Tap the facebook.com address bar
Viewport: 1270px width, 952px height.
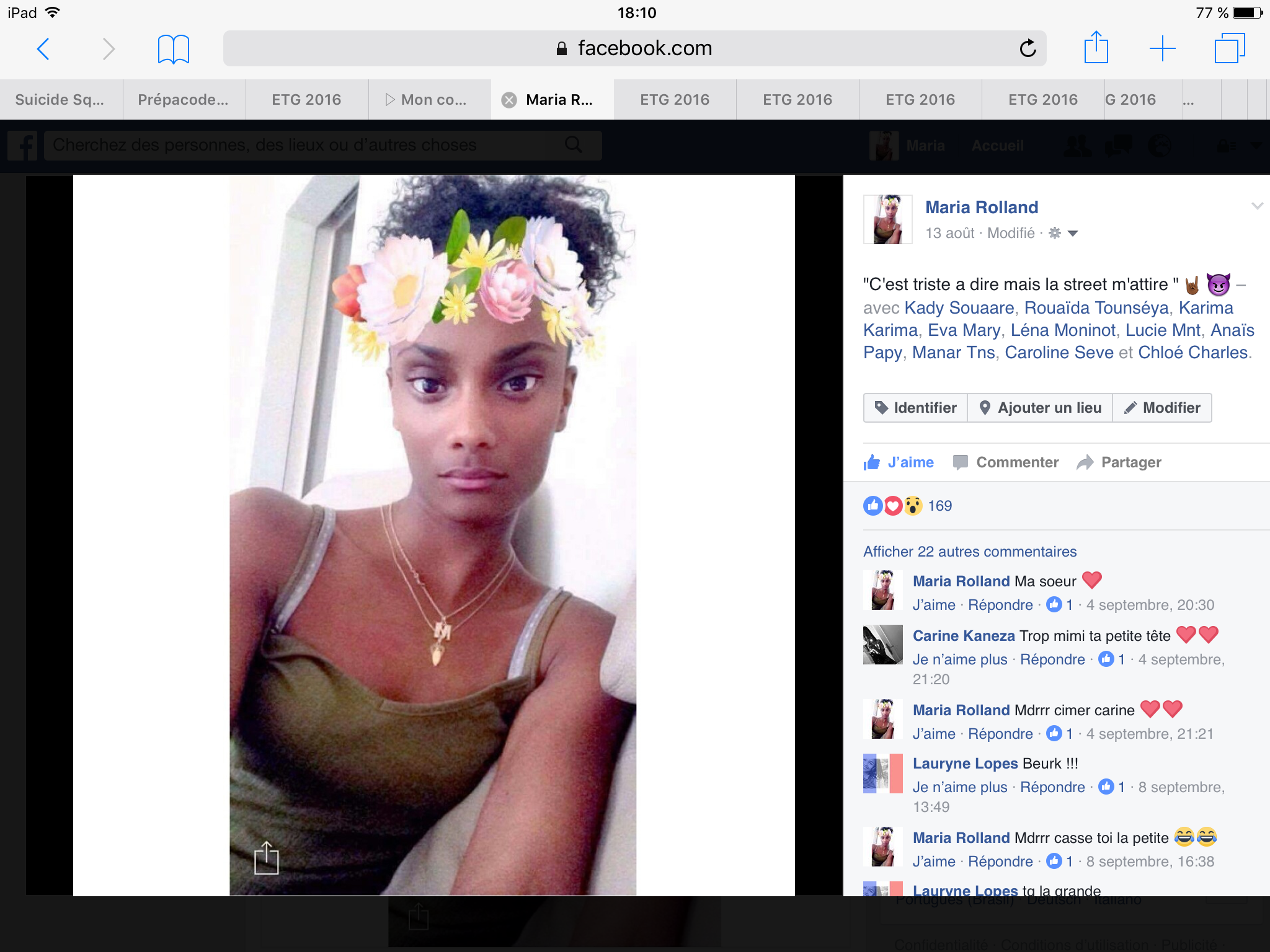point(634,48)
